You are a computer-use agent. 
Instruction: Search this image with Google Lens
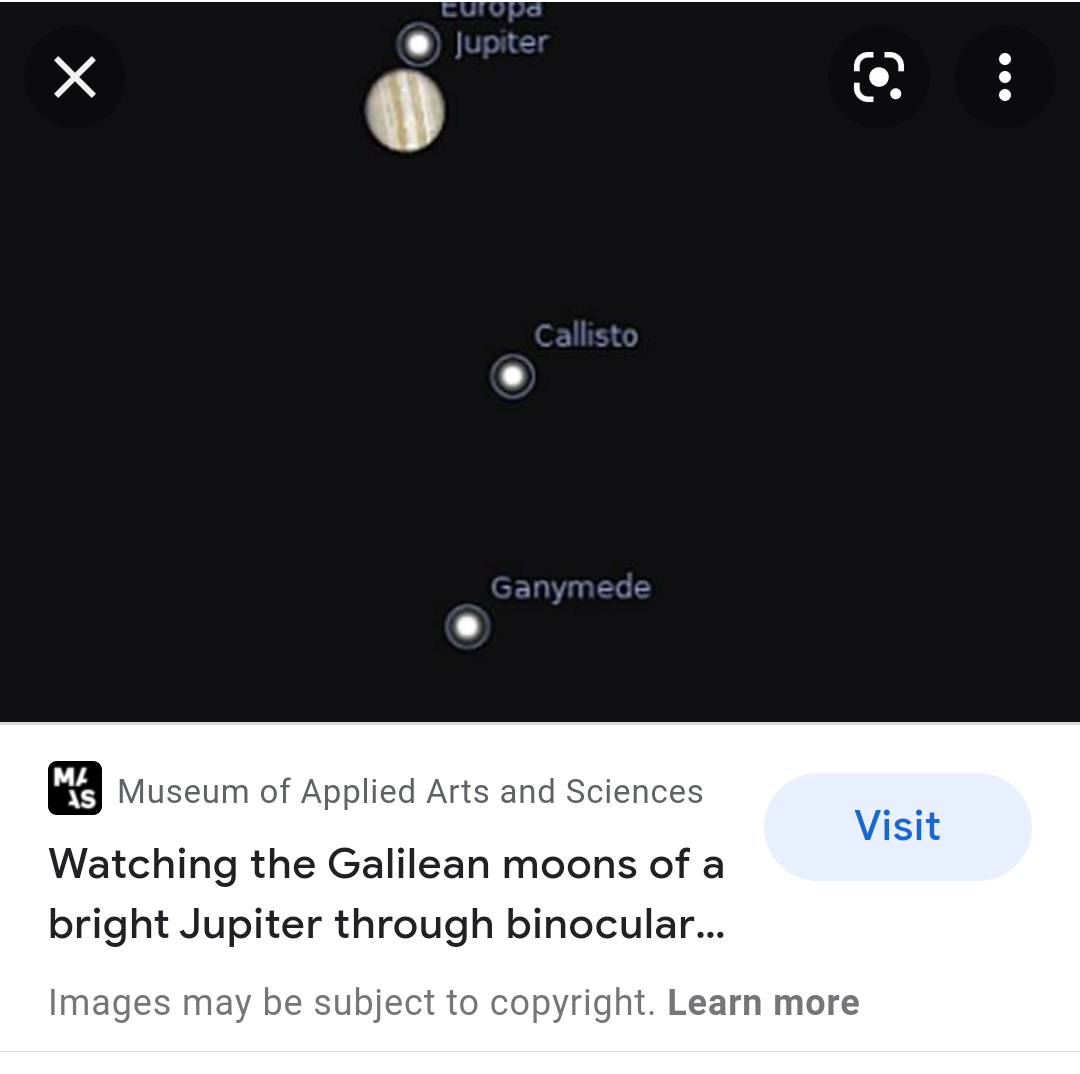tap(878, 77)
